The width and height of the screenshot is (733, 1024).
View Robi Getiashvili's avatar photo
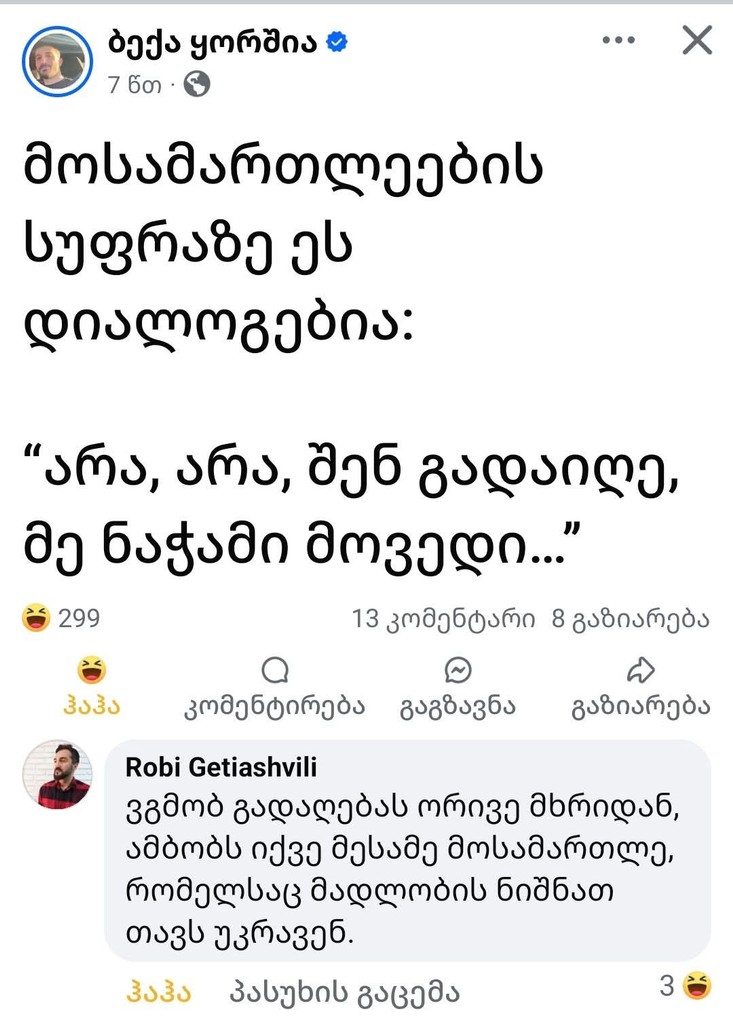tap(57, 775)
